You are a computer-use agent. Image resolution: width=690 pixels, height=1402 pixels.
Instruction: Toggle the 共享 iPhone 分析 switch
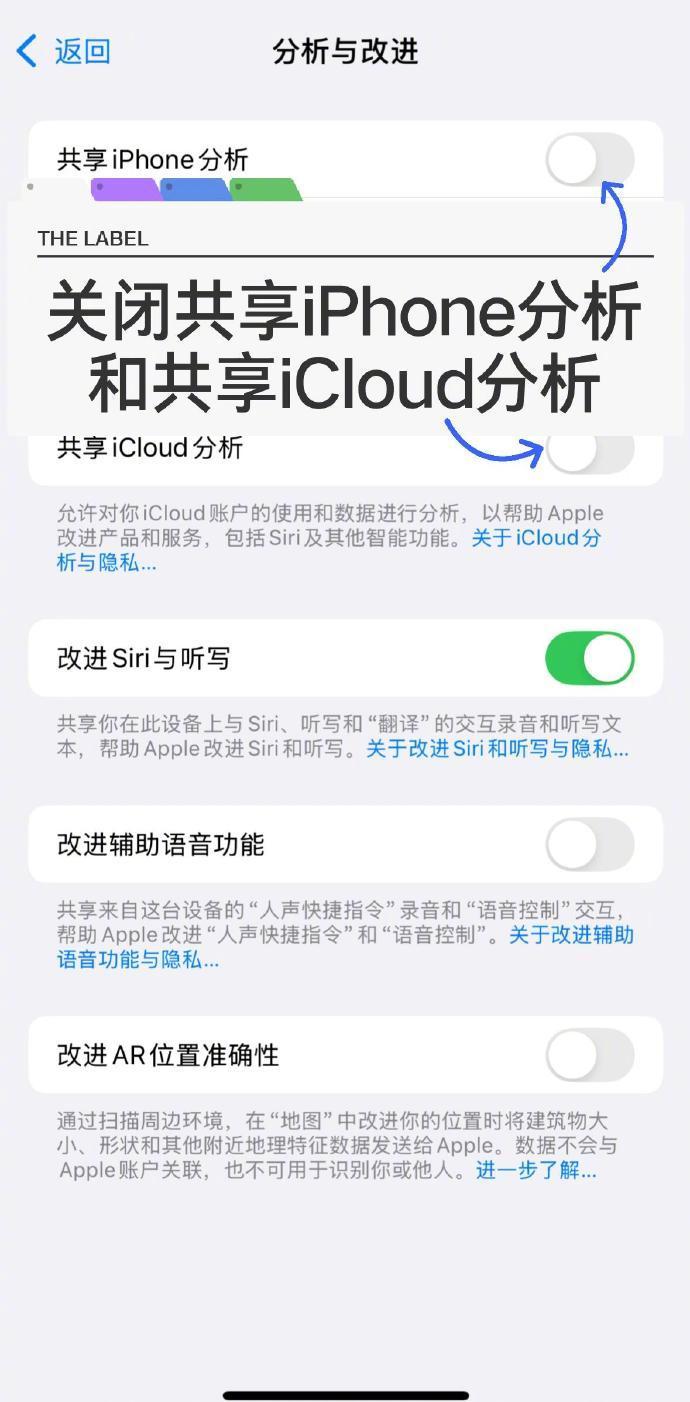coord(589,160)
